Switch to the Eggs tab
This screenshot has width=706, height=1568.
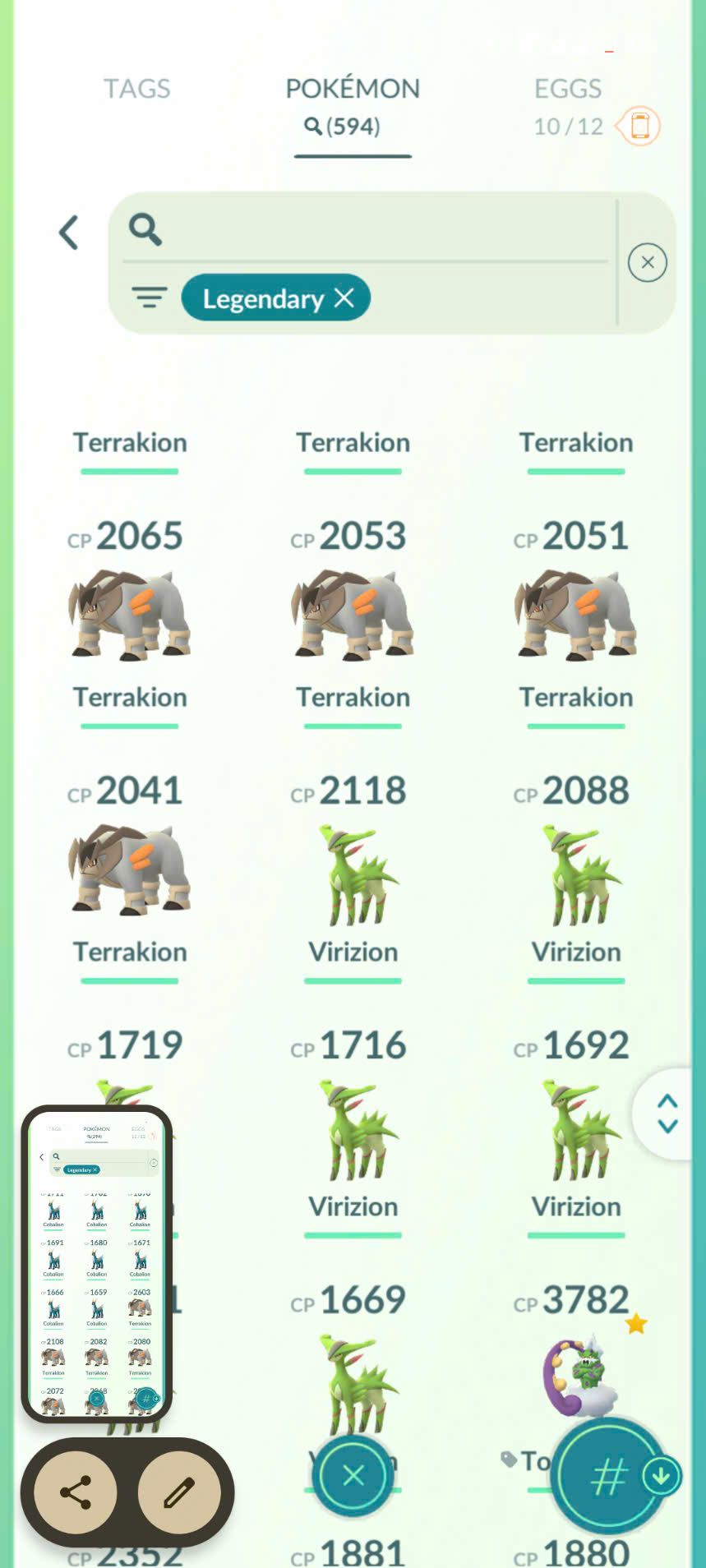568,89
